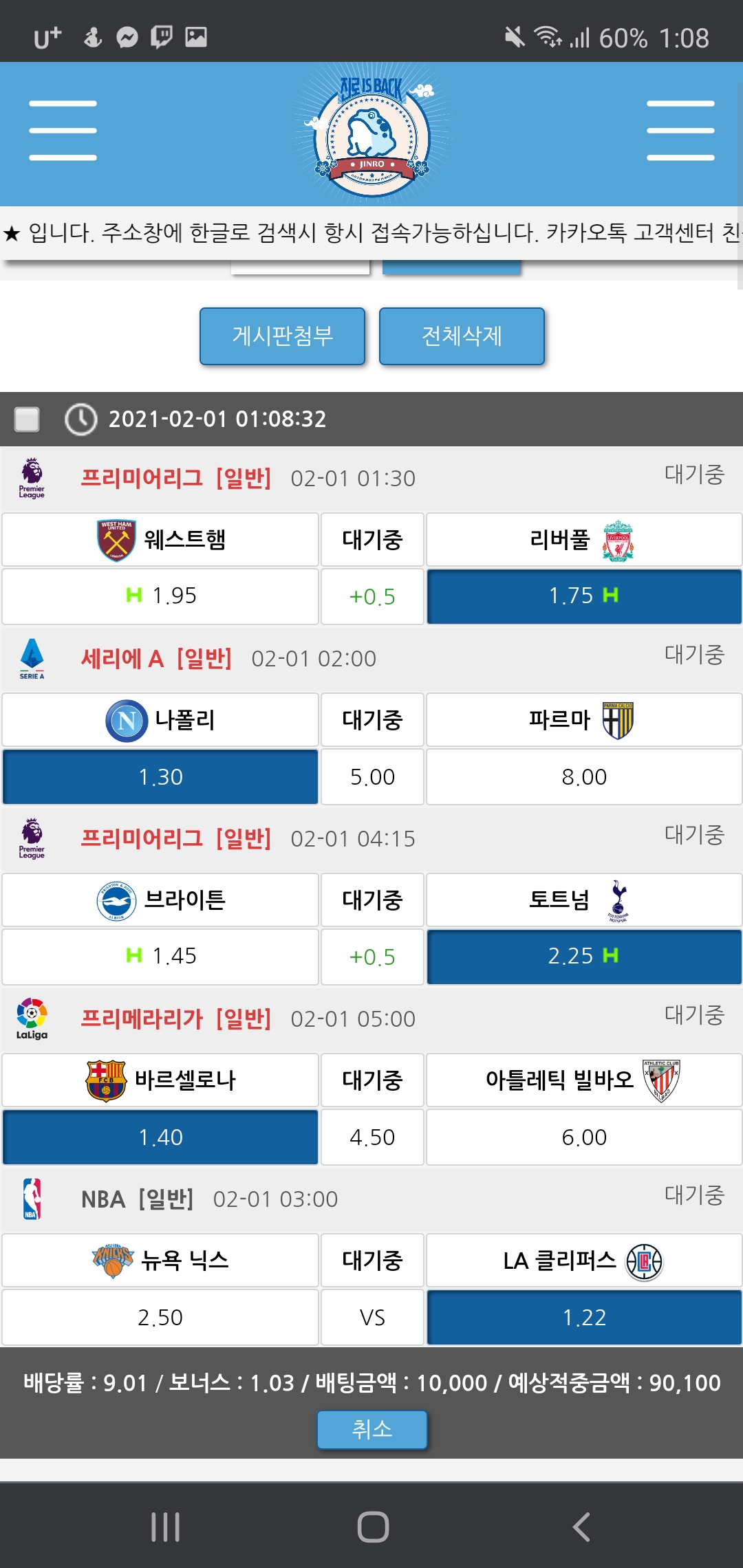Screen dimensions: 743x1568
Task: Go back with the system back button
Action: pos(581,1527)
